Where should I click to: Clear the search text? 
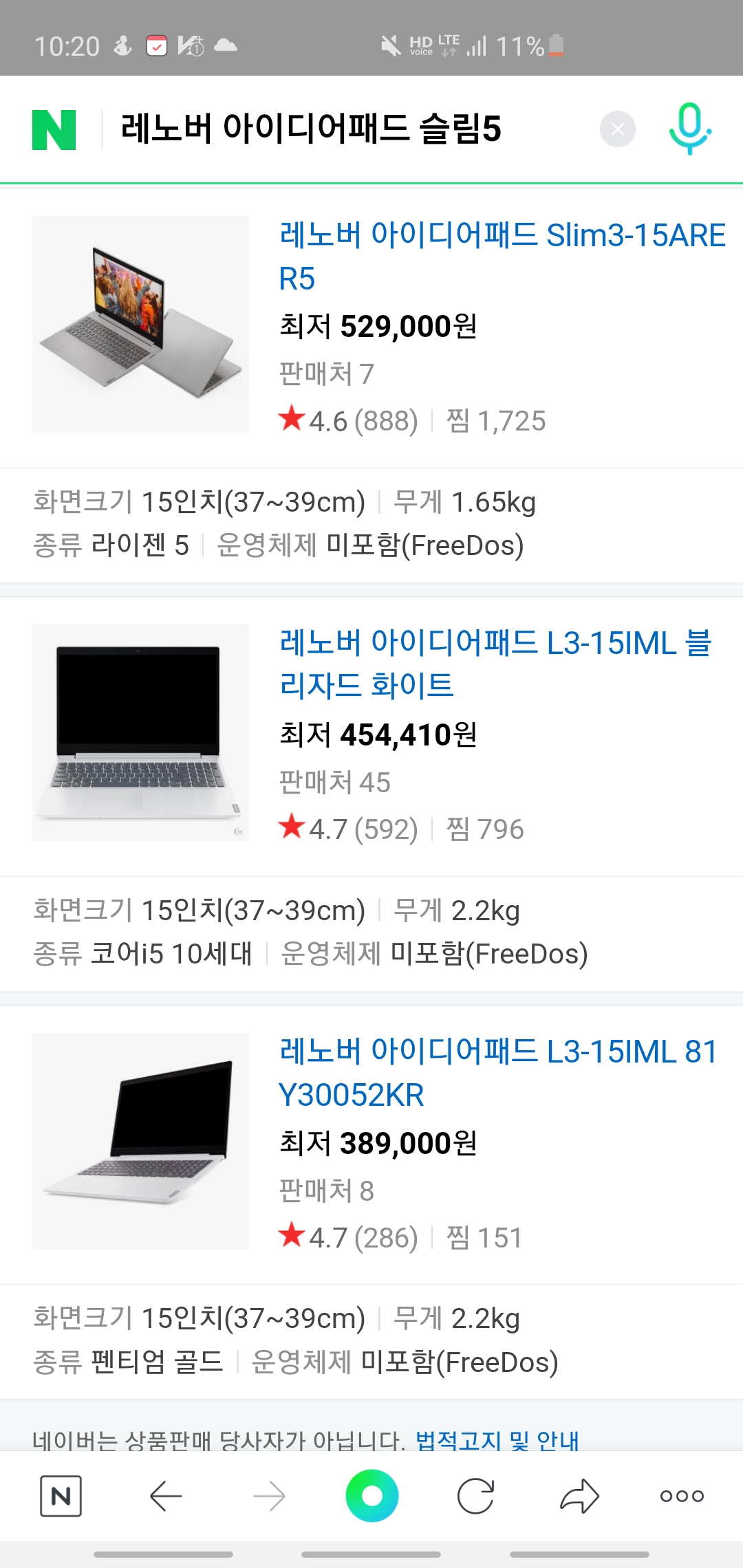[617, 129]
